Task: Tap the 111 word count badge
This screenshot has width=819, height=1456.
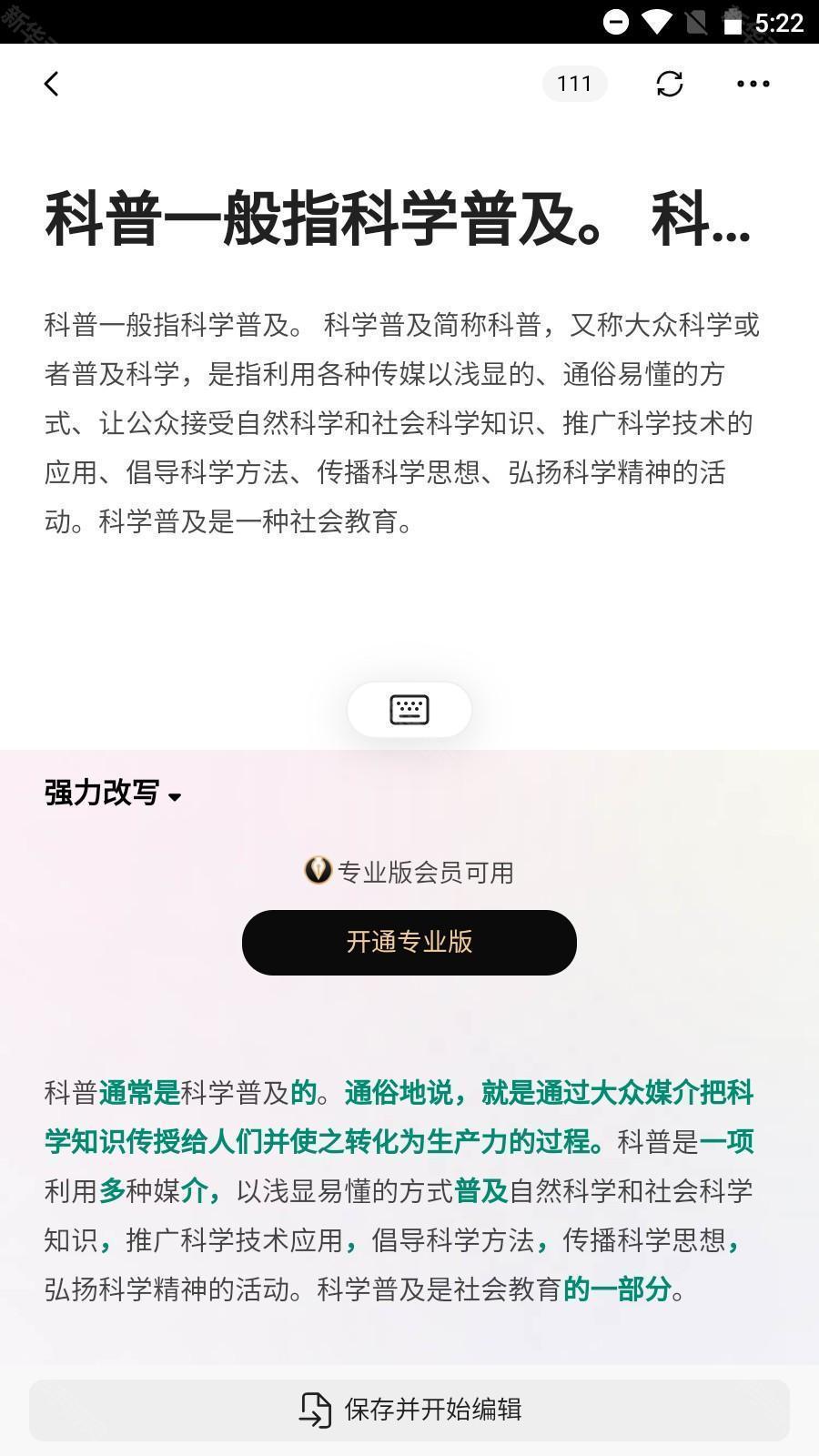Action: tap(574, 84)
